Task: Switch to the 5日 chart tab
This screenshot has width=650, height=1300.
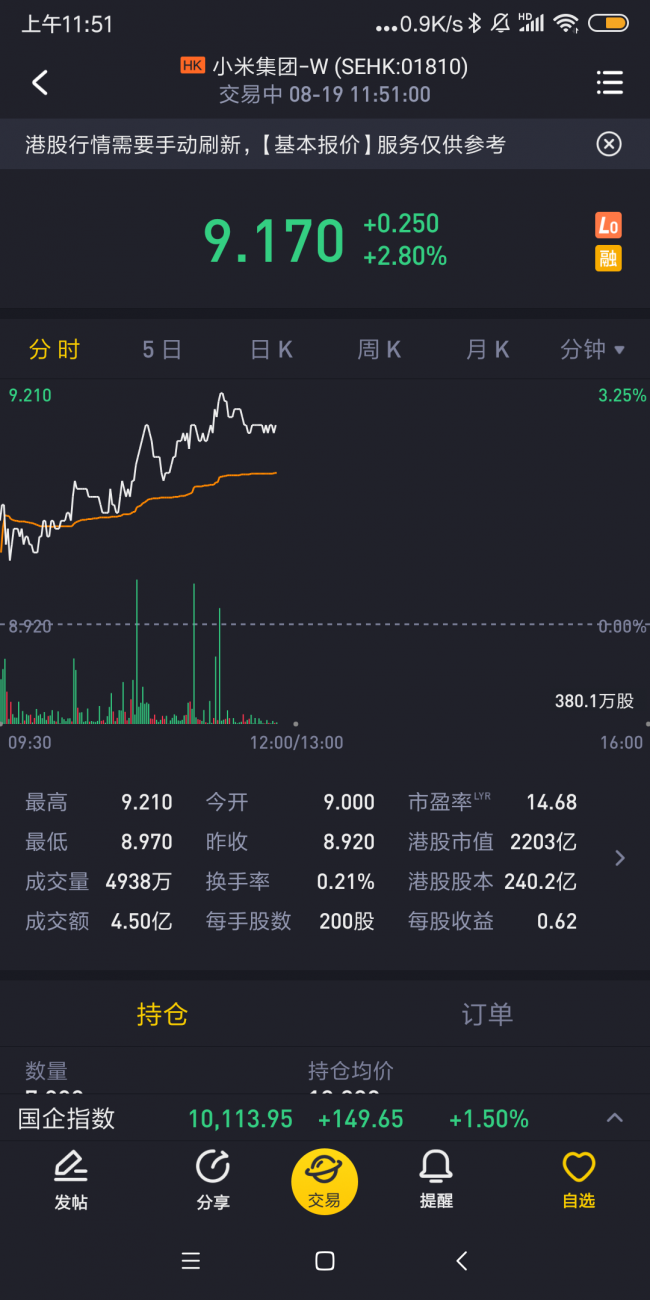Action: click(x=162, y=349)
